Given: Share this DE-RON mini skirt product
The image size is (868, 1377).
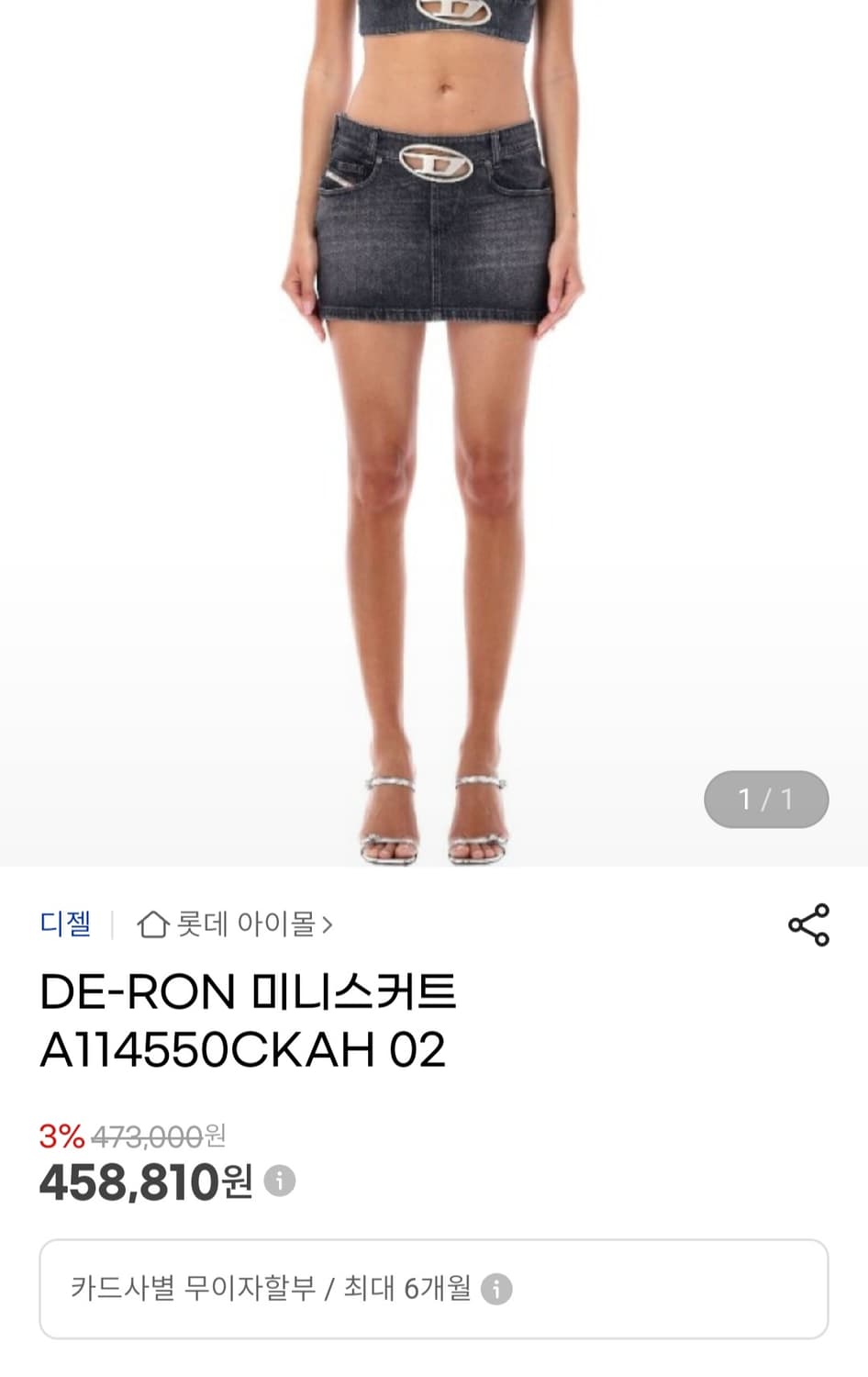Looking at the screenshot, I should point(808,924).
